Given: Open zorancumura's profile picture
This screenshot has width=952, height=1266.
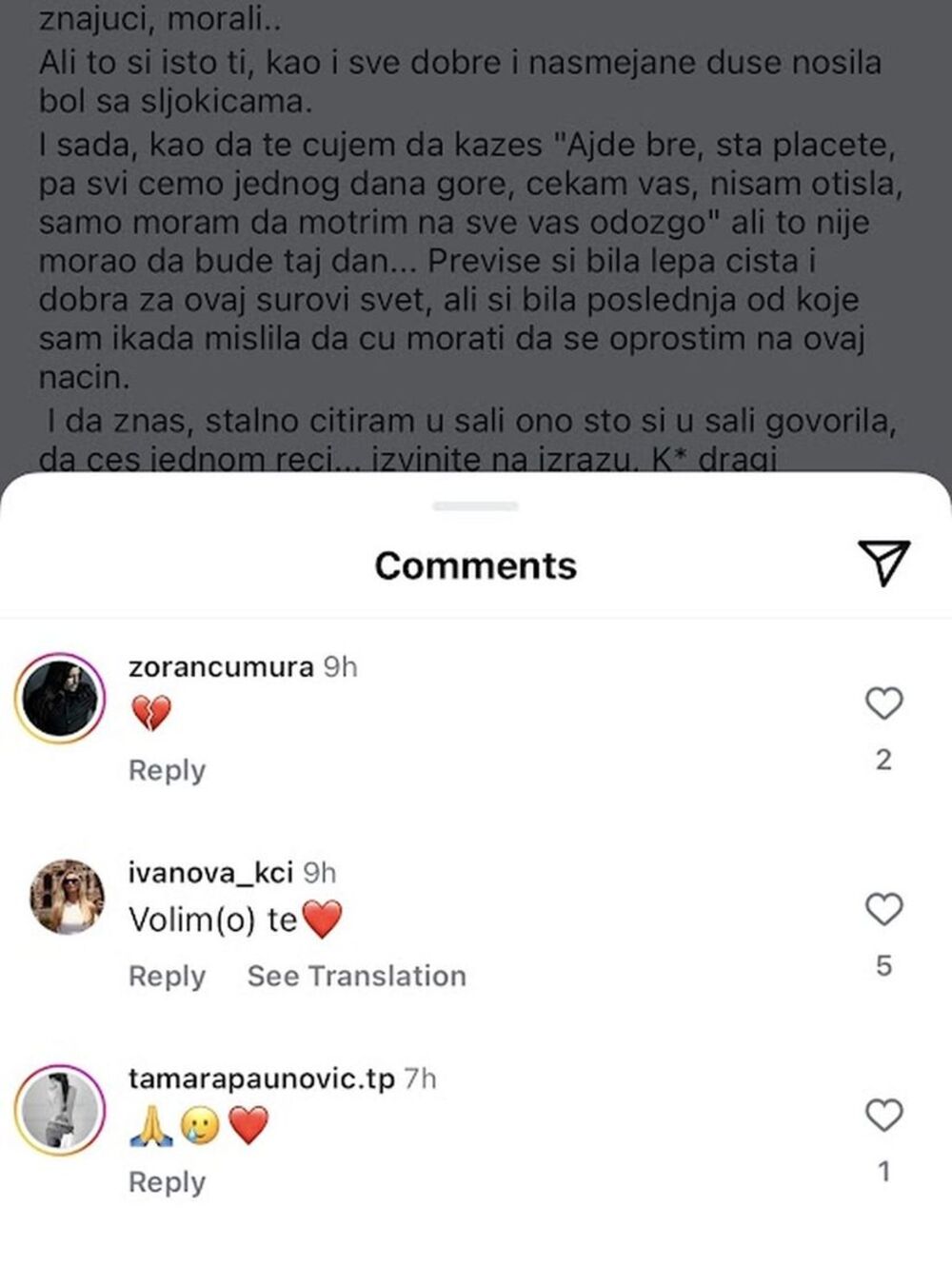Looking at the screenshot, I should coord(60,699).
